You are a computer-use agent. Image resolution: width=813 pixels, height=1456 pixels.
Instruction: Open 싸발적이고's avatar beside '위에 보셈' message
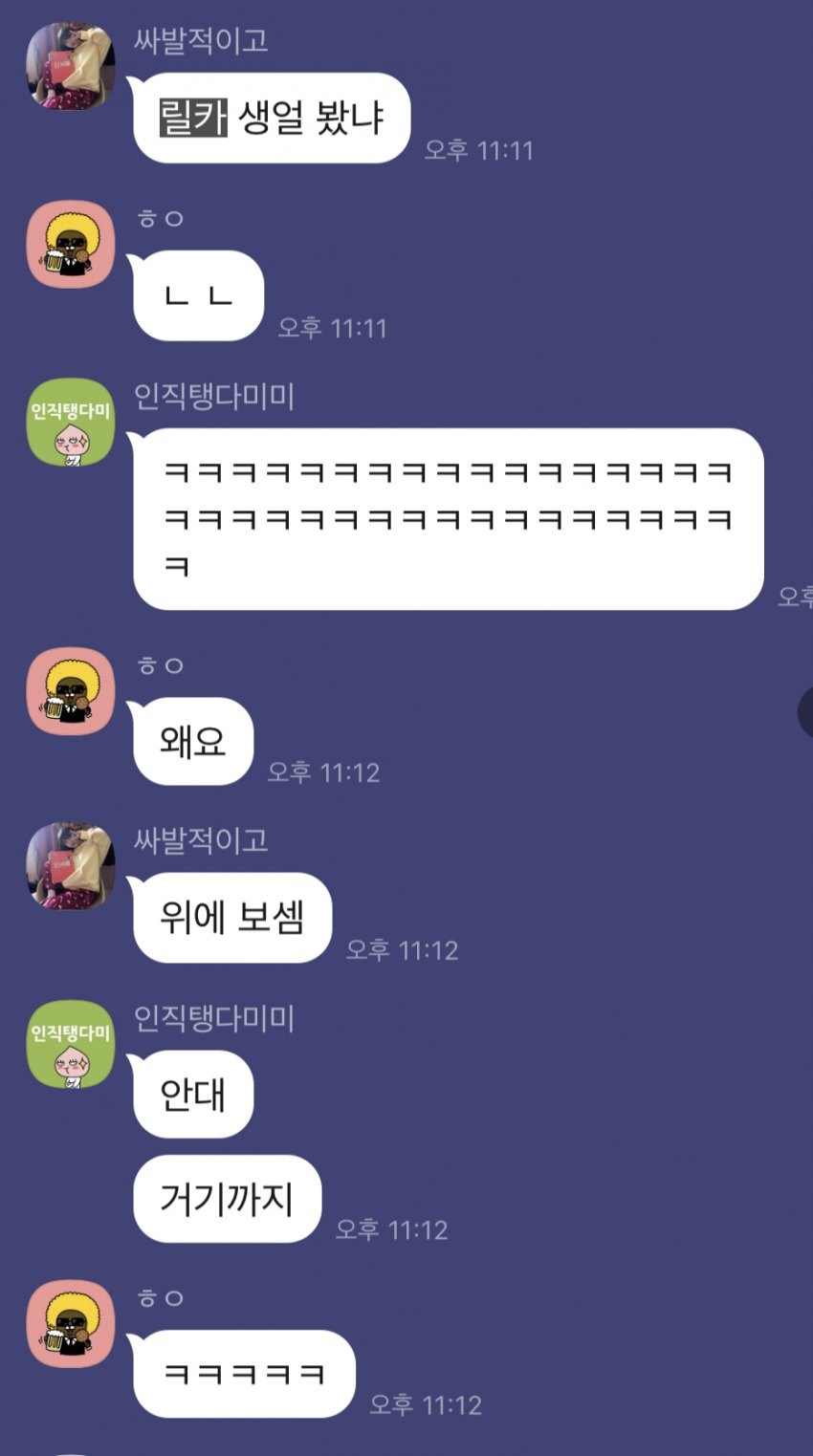click(x=70, y=865)
